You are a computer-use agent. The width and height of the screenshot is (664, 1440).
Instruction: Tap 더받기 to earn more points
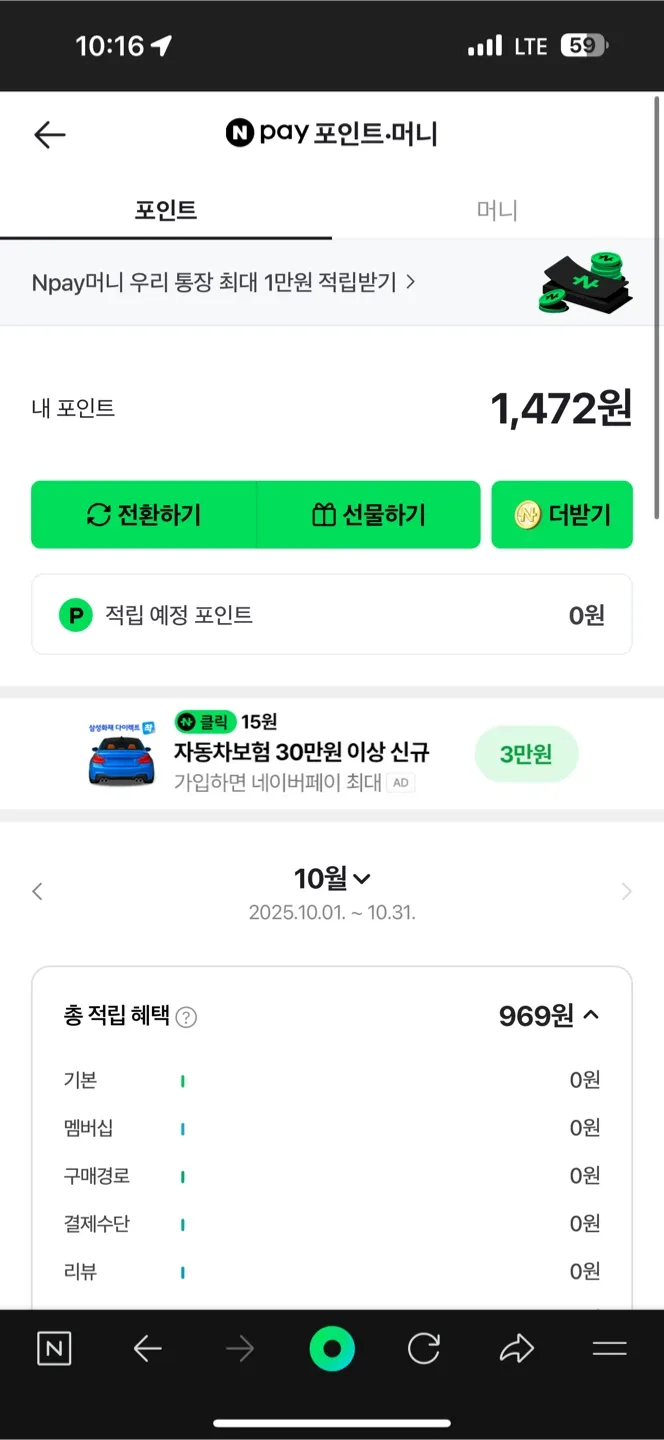tap(562, 515)
